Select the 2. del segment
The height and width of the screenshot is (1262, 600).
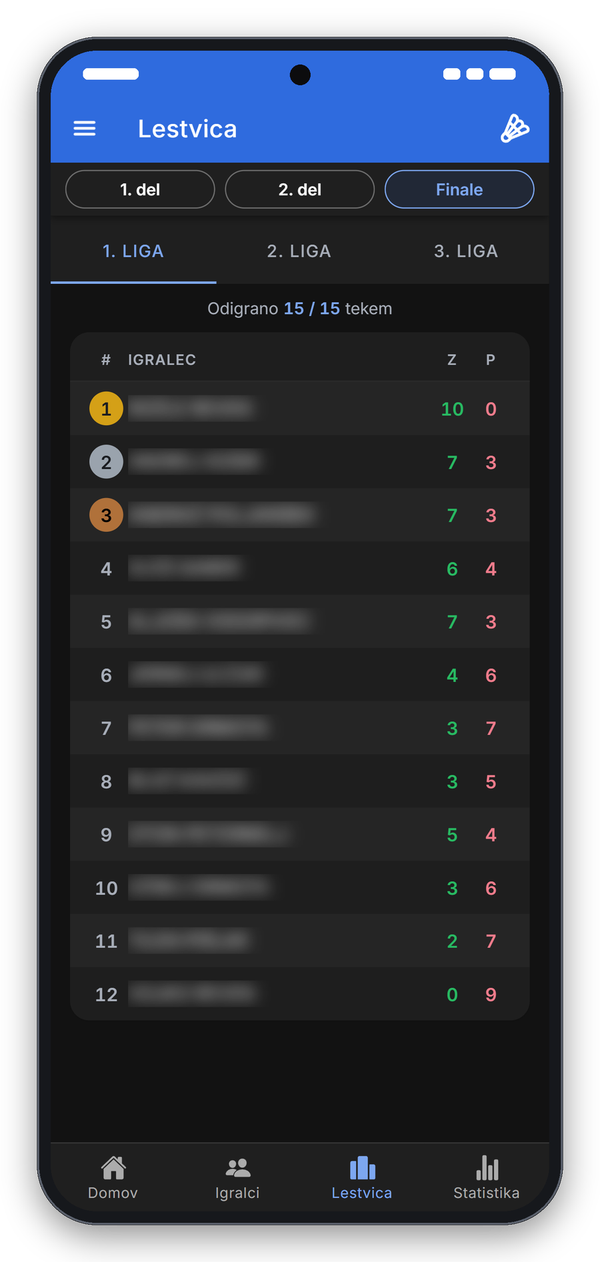[x=300, y=189]
